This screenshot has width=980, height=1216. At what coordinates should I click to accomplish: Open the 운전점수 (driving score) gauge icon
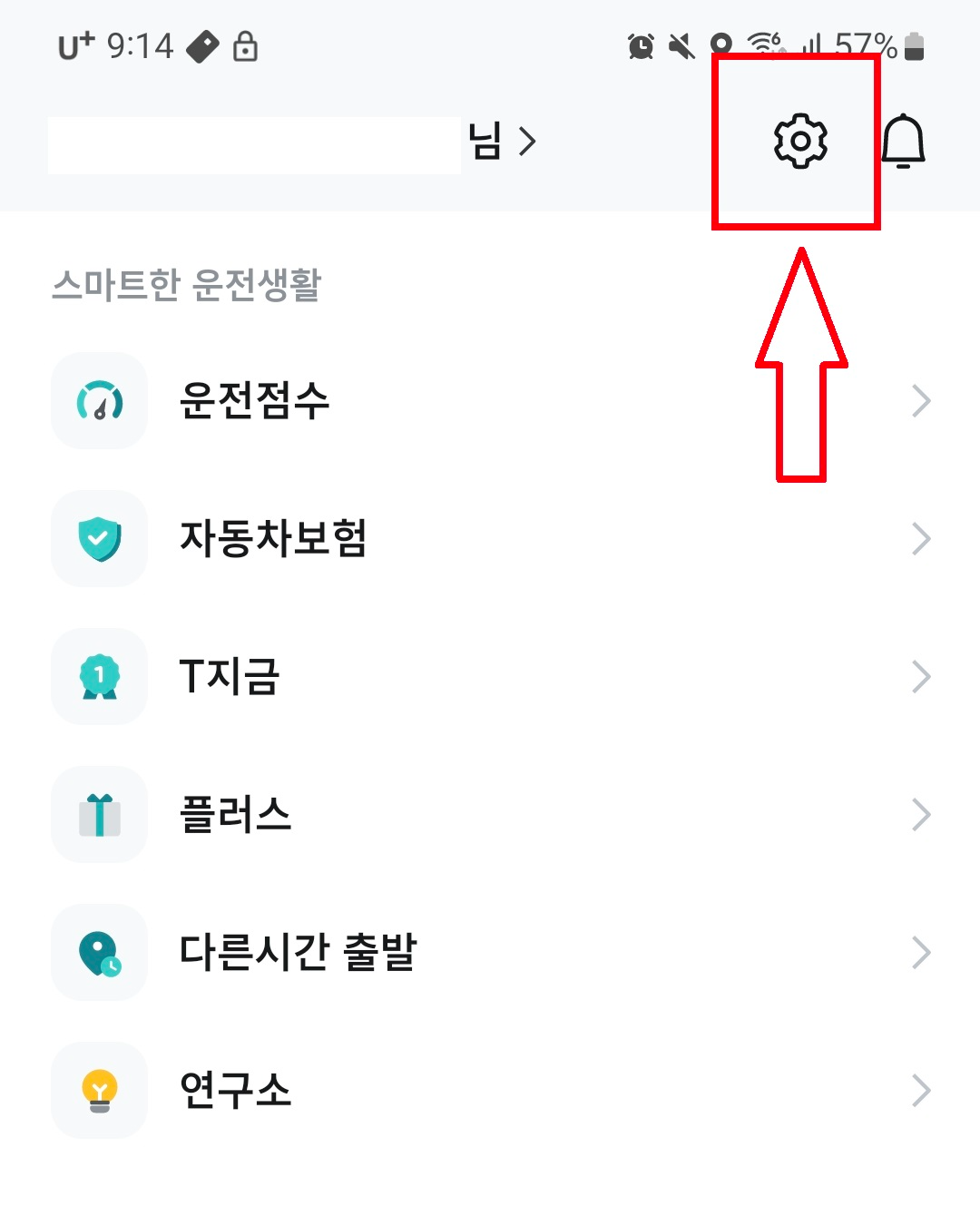pos(100,401)
